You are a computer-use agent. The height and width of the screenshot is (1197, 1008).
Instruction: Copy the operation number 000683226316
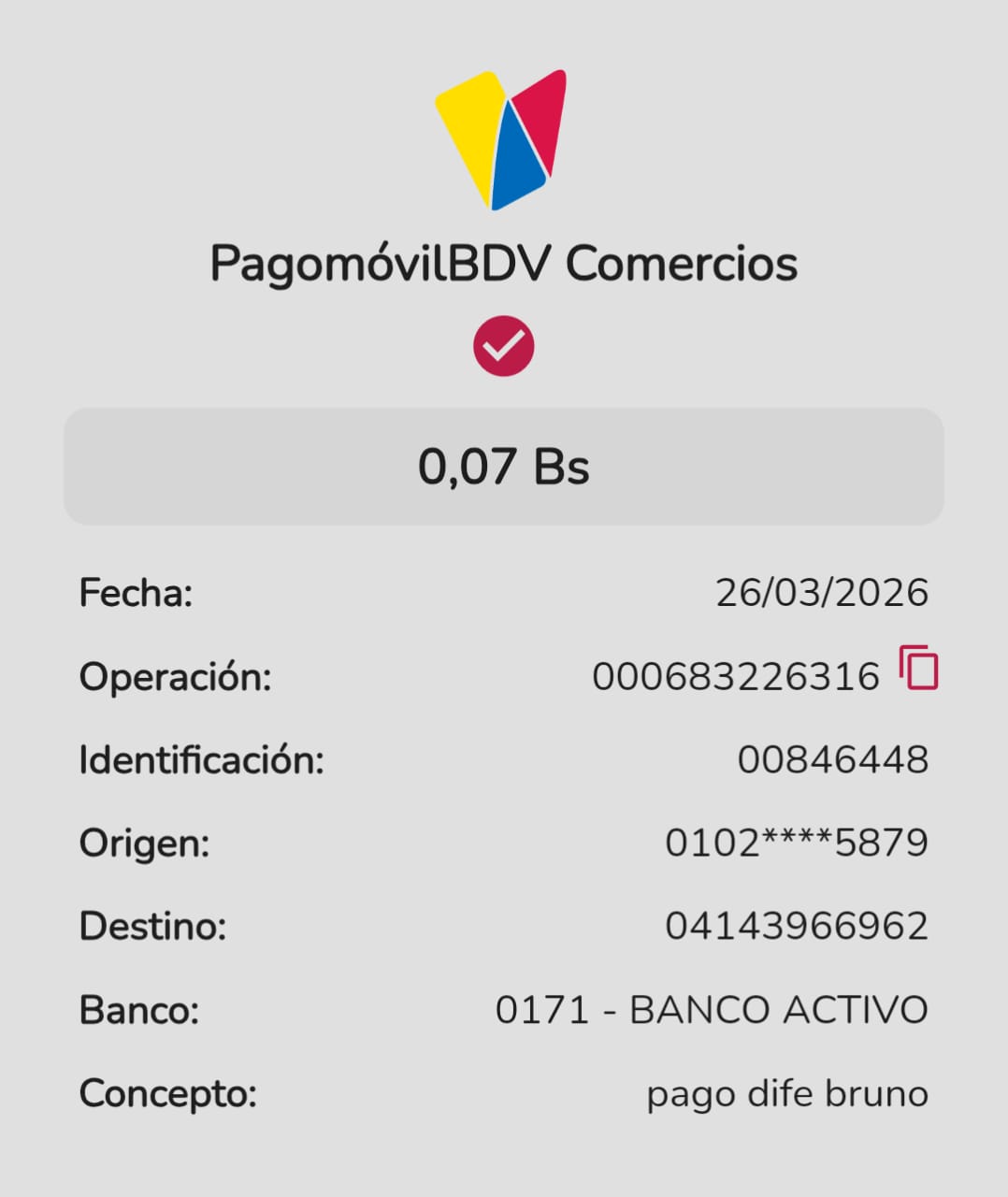tap(918, 669)
